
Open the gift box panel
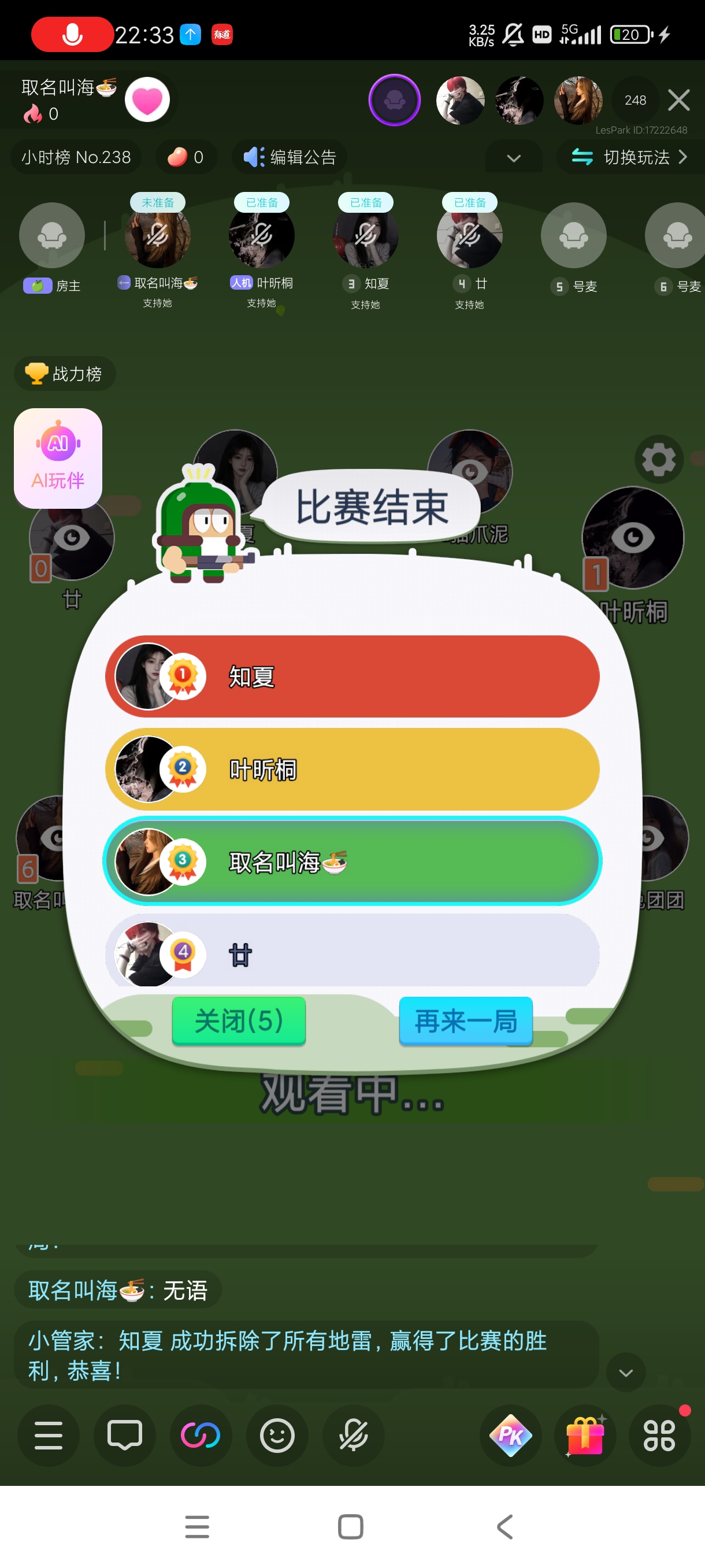coord(585,1435)
